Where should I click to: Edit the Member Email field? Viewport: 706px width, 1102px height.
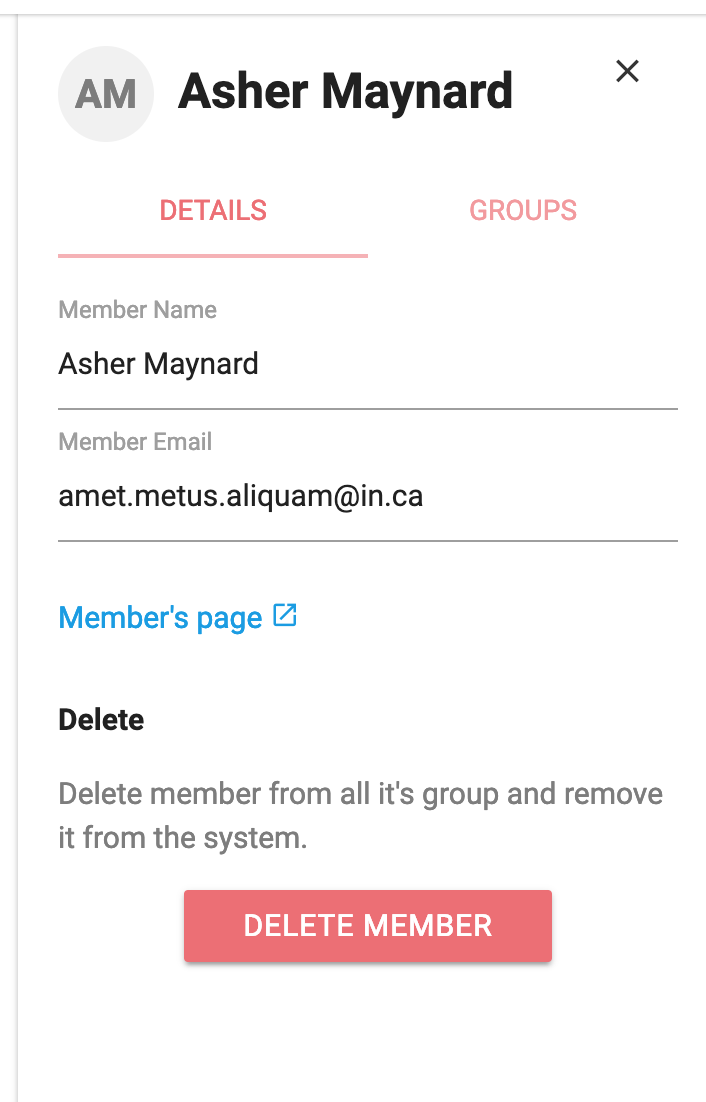pyautogui.click(x=367, y=496)
